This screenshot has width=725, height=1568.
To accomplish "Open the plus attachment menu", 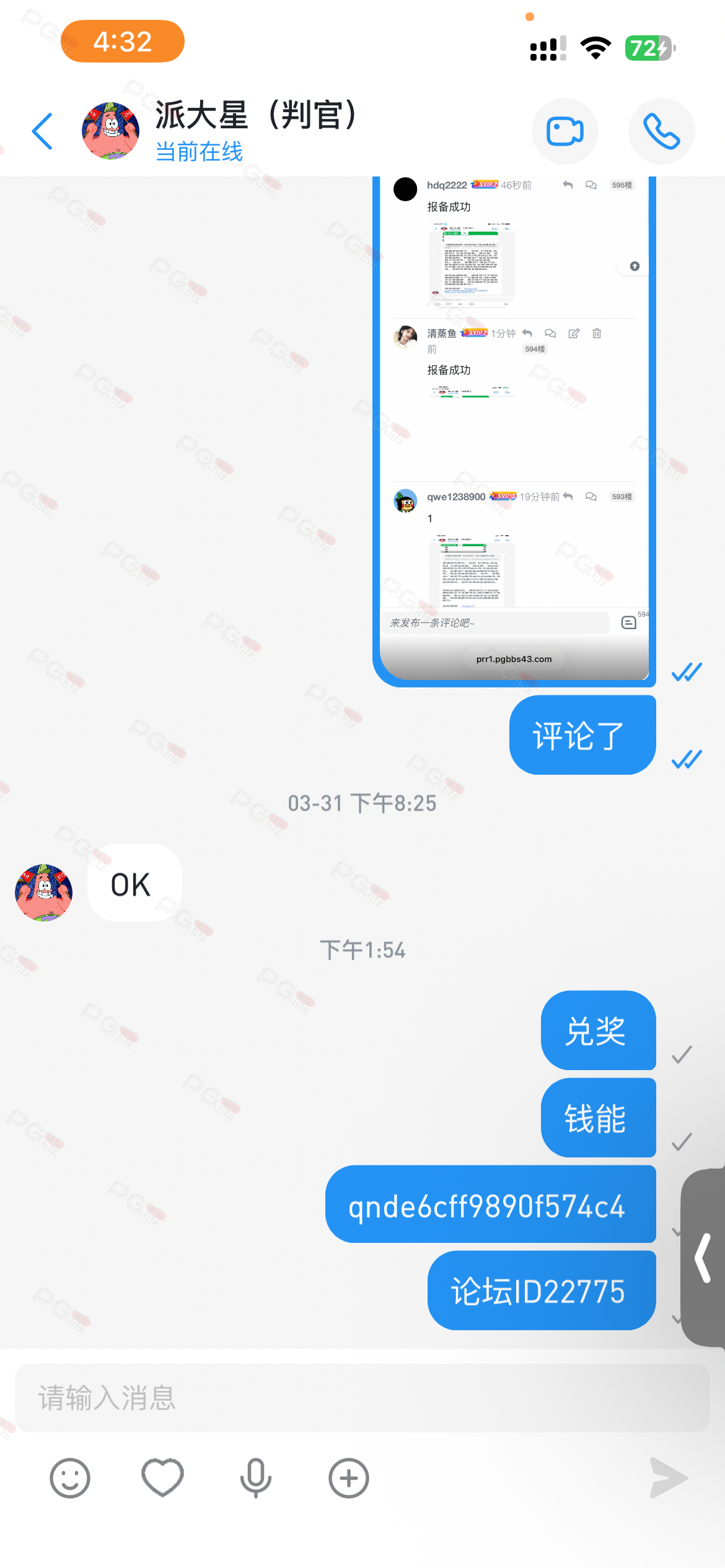I will 349,1478.
